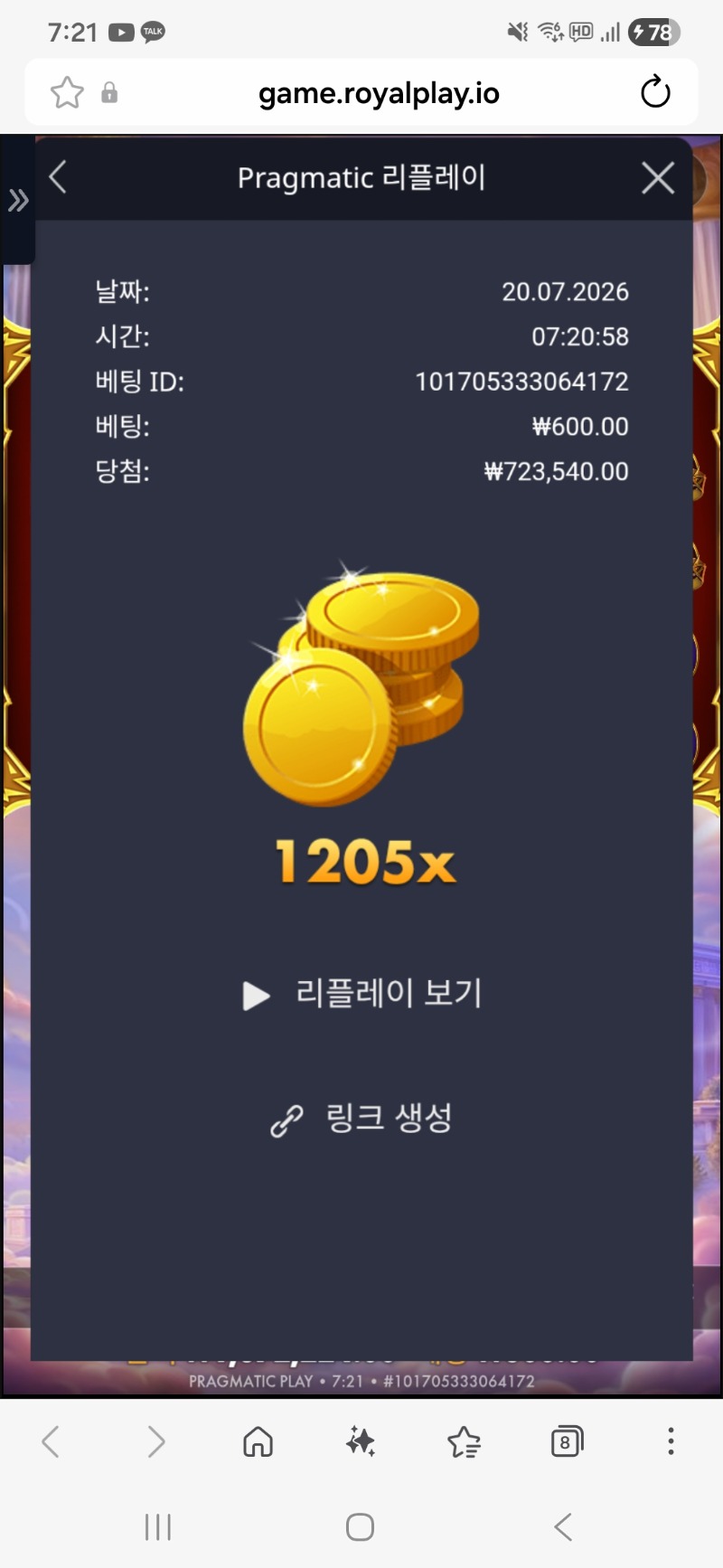View the 8 open browser tabs
Screen dimensions: 723x1568
[x=567, y=1441]
